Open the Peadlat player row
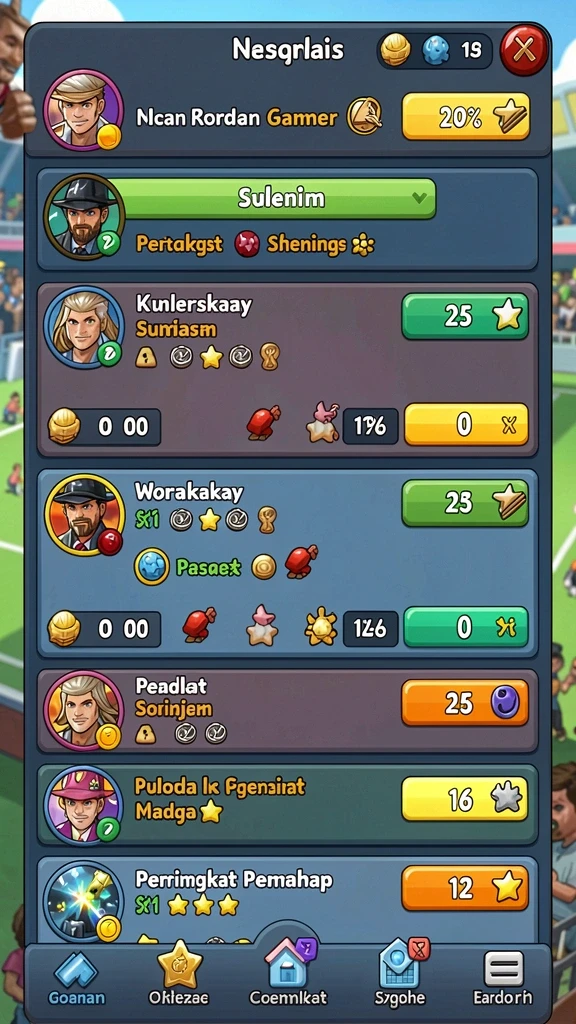Viewport: 576px width, 1024px height. (288, 710)
